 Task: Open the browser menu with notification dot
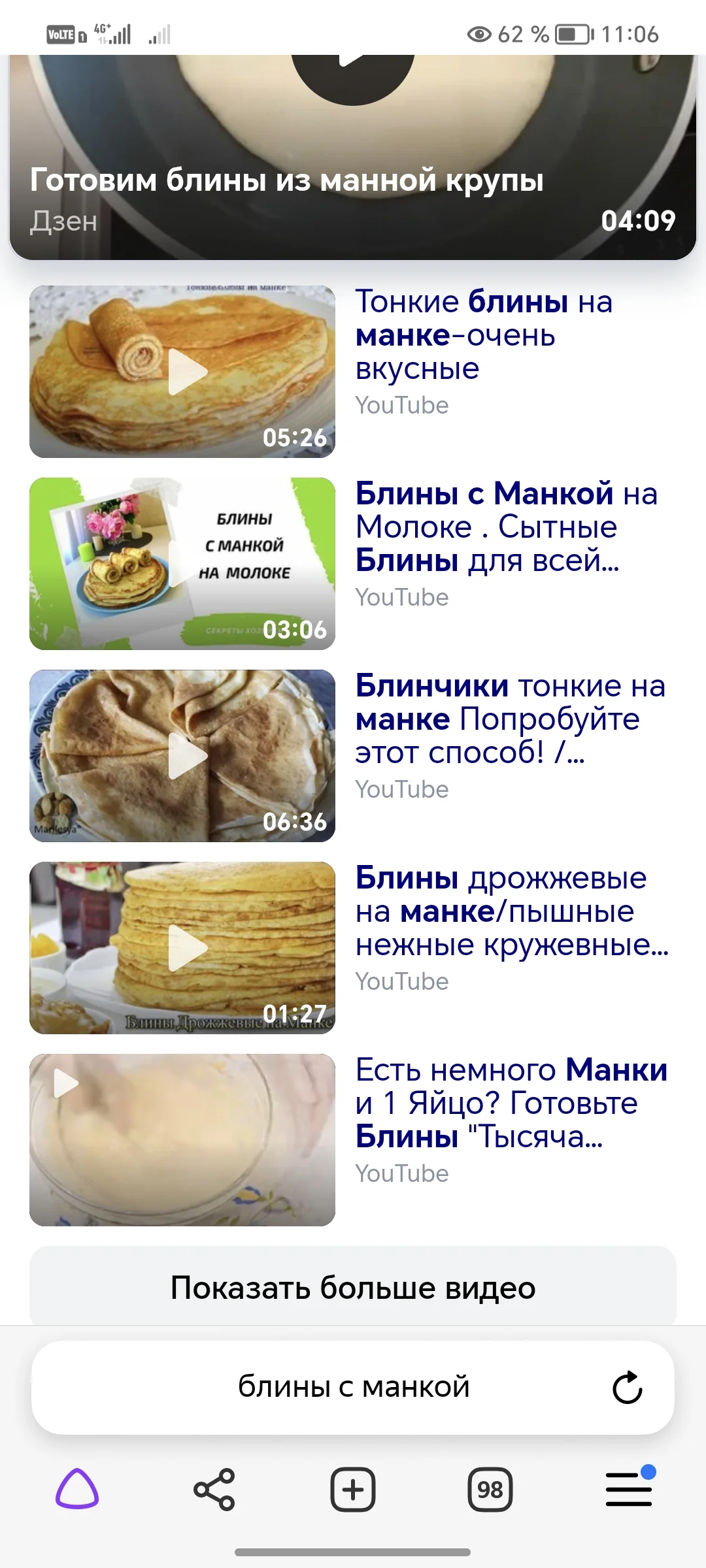[x=630, y=1490]
